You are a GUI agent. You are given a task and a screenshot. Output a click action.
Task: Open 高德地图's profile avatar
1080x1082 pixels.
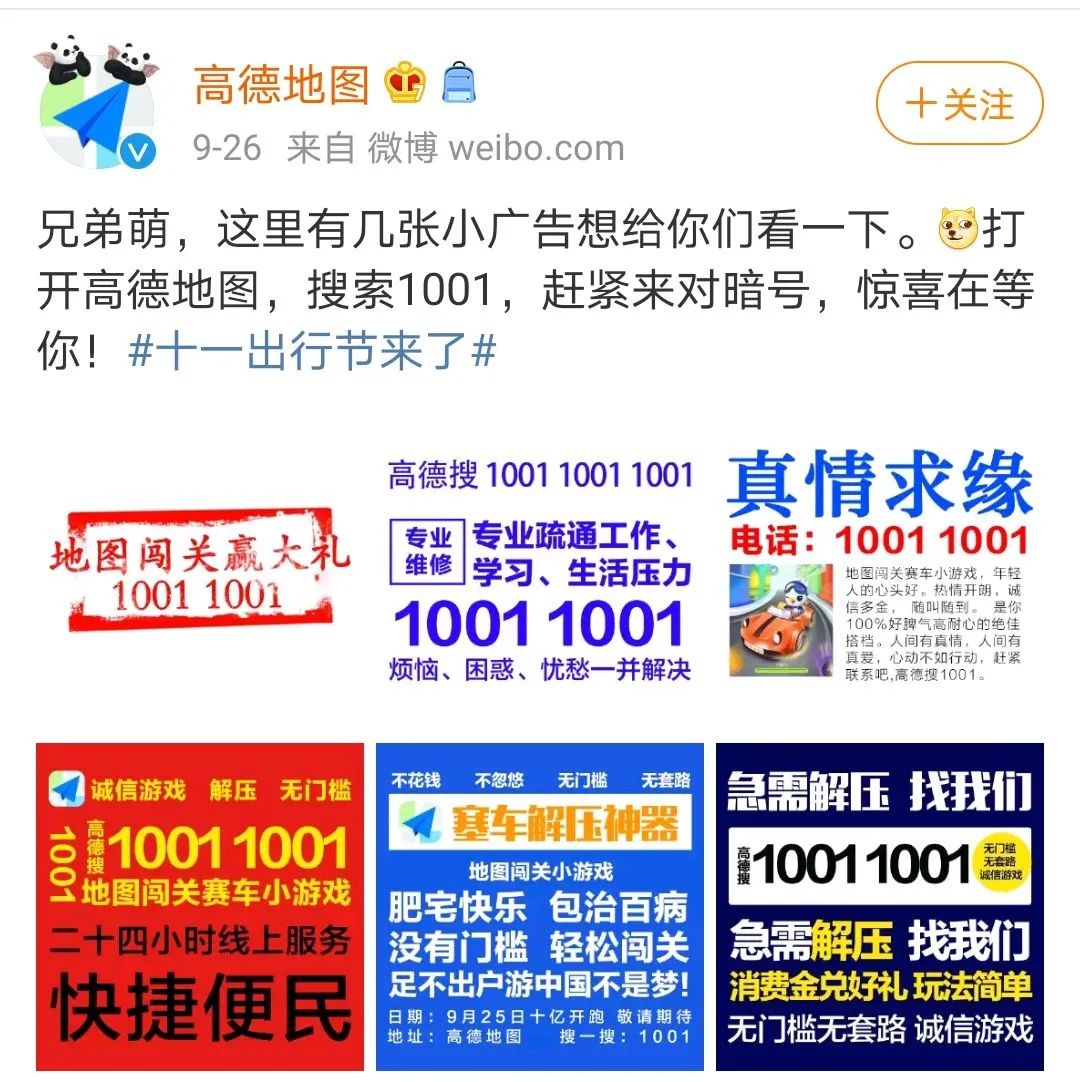100,104
